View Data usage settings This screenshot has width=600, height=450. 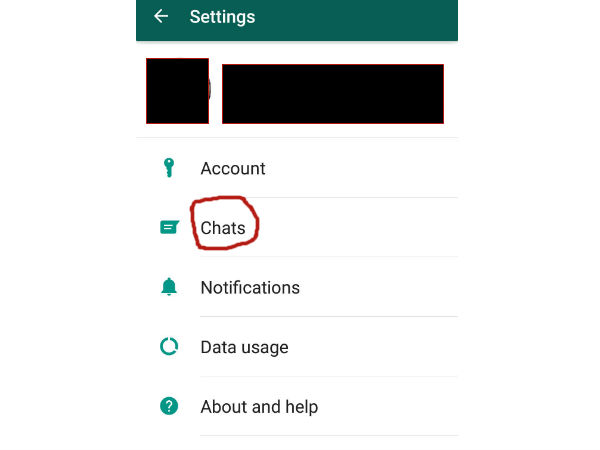click(x=244, y=348)
